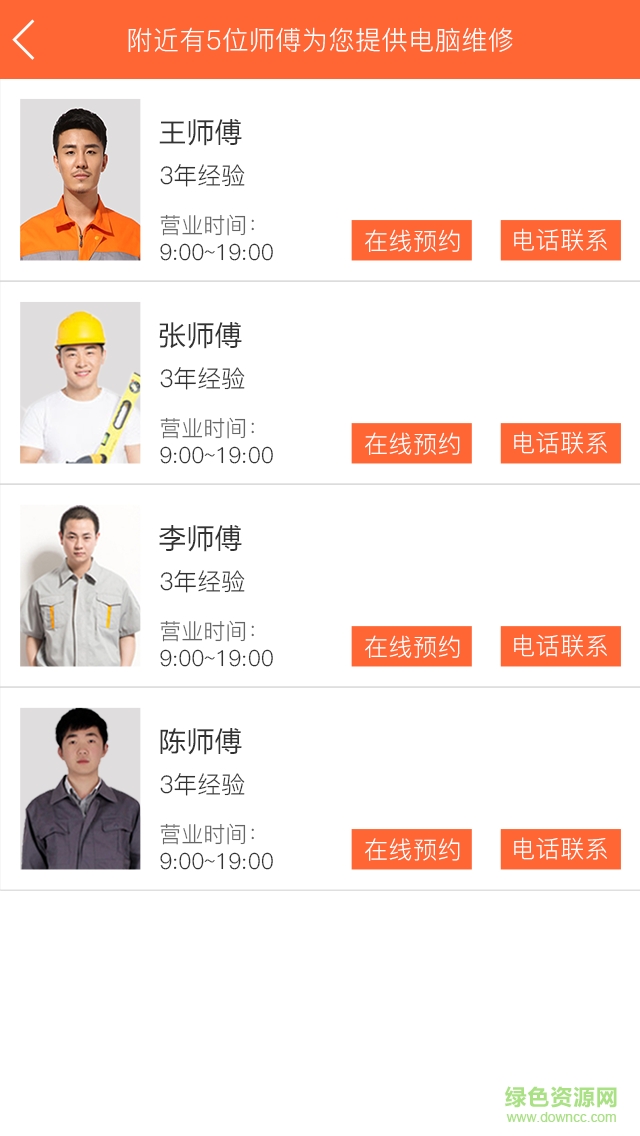Screen dimensions: 640x1136
Task: Call 张师傅 with 电话联系
Action: pos(560,444)
